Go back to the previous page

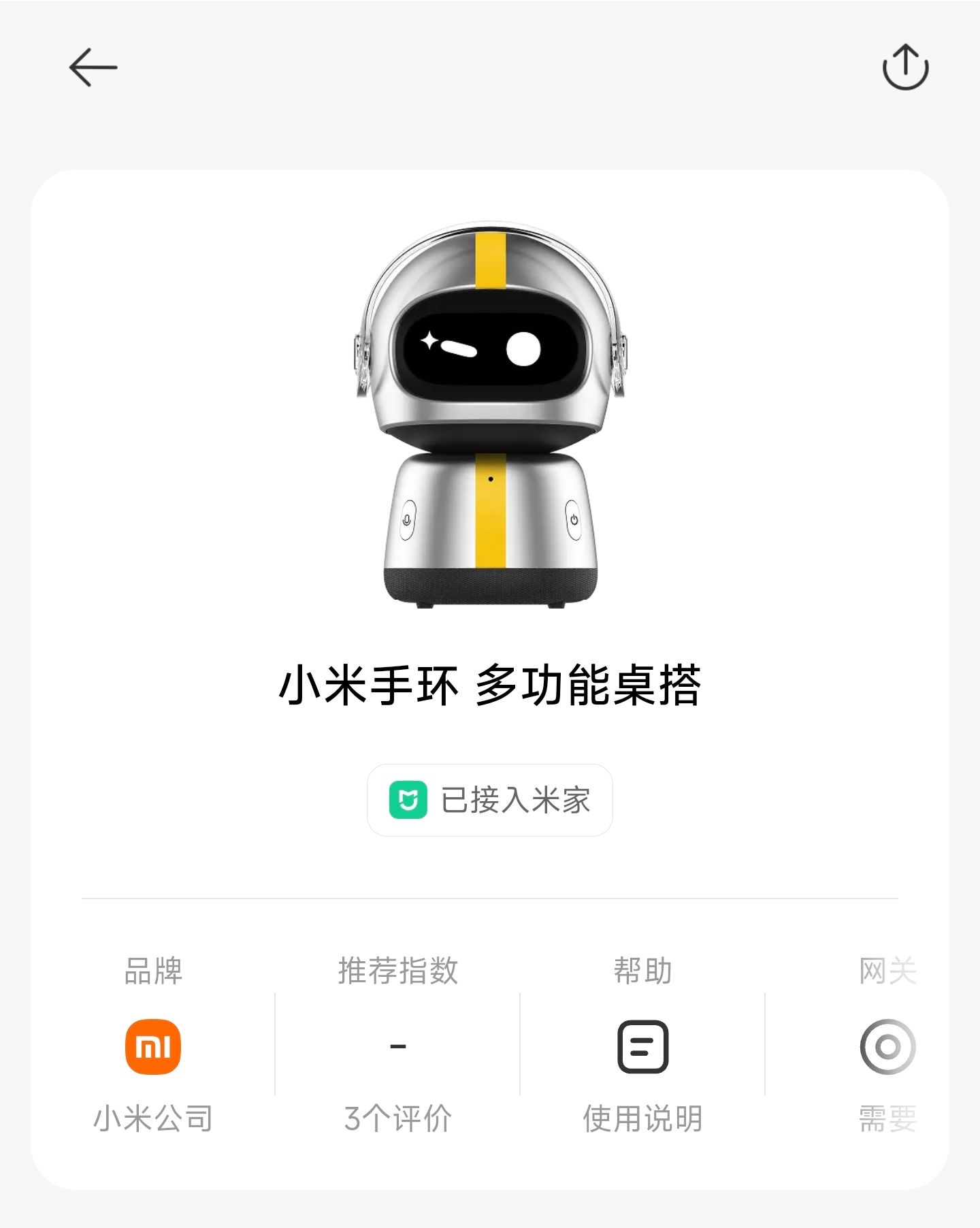click(x=93, y=67)
